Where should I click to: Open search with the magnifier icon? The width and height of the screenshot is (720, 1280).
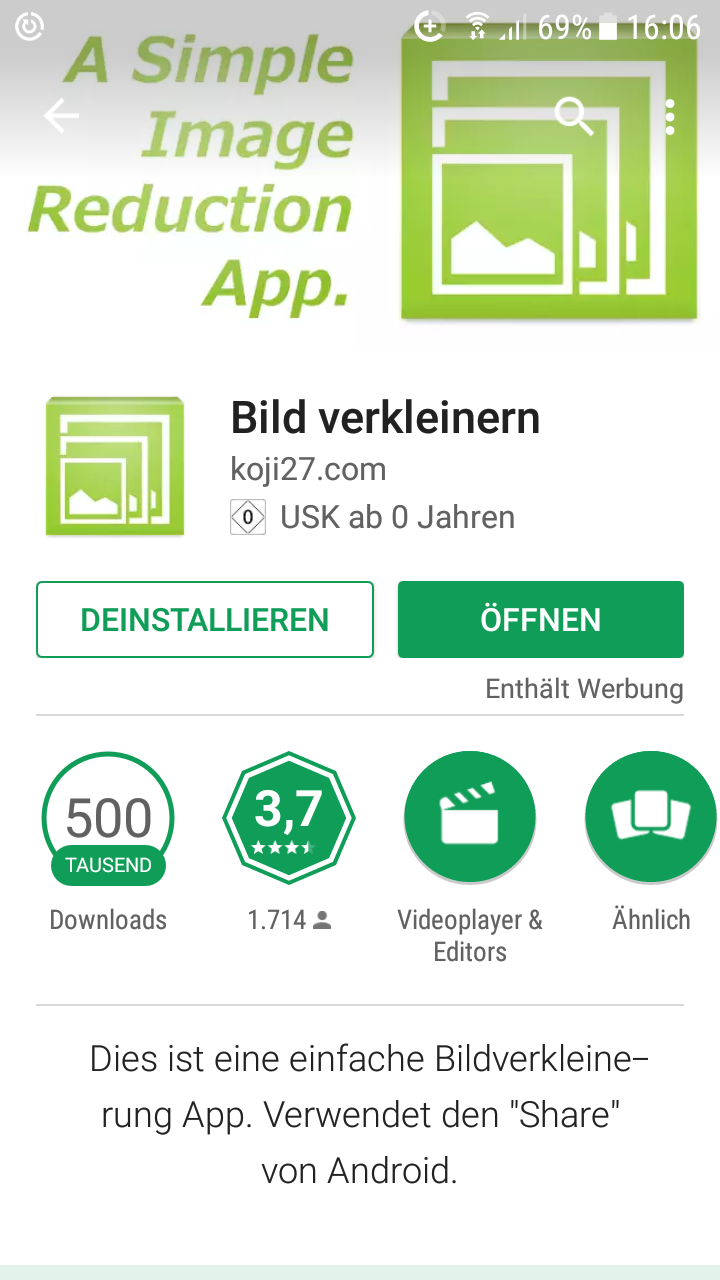tap(573, 117)
